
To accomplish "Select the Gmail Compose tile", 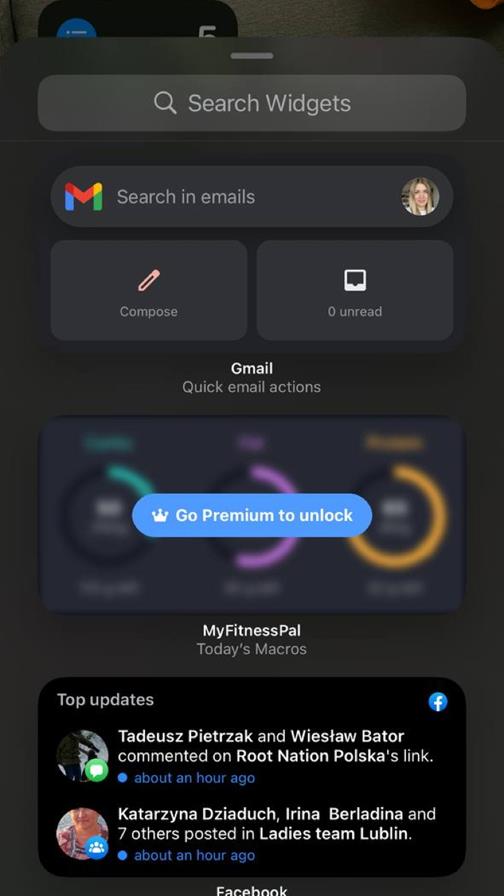I will tap(149, 290).
